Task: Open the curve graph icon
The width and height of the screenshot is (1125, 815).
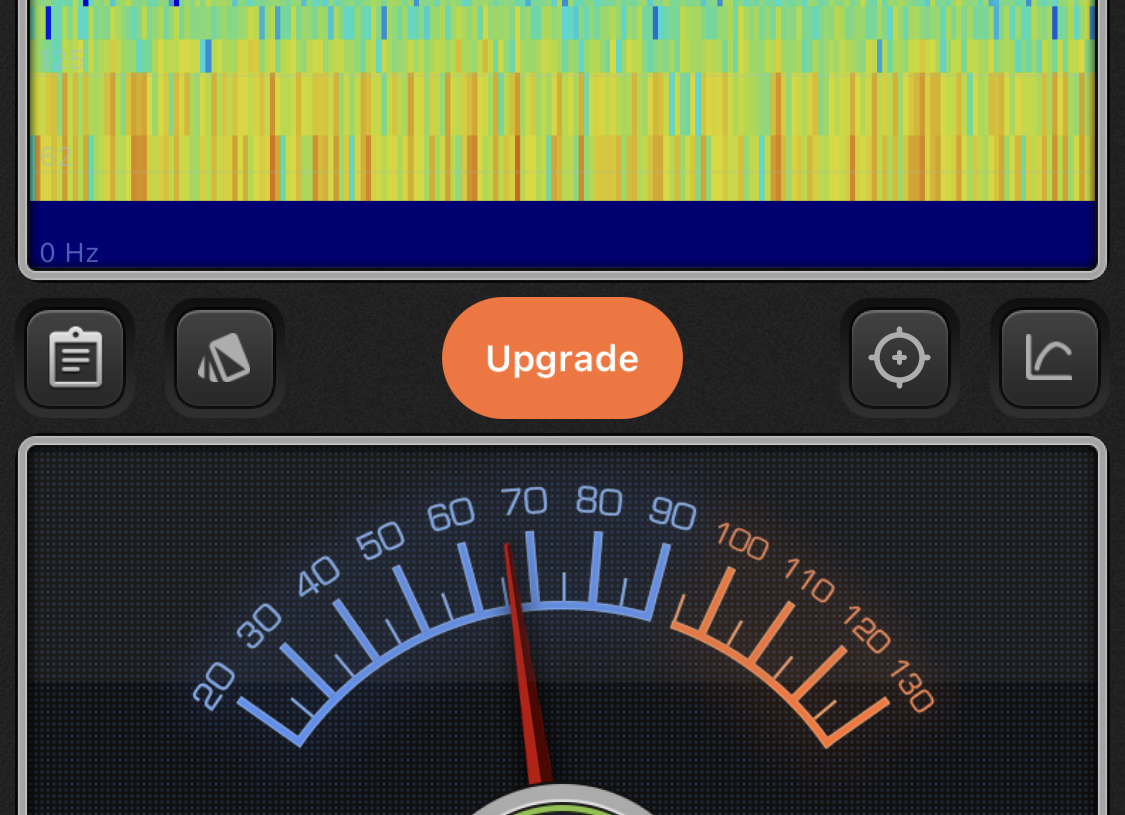Action: point(1049,358)
